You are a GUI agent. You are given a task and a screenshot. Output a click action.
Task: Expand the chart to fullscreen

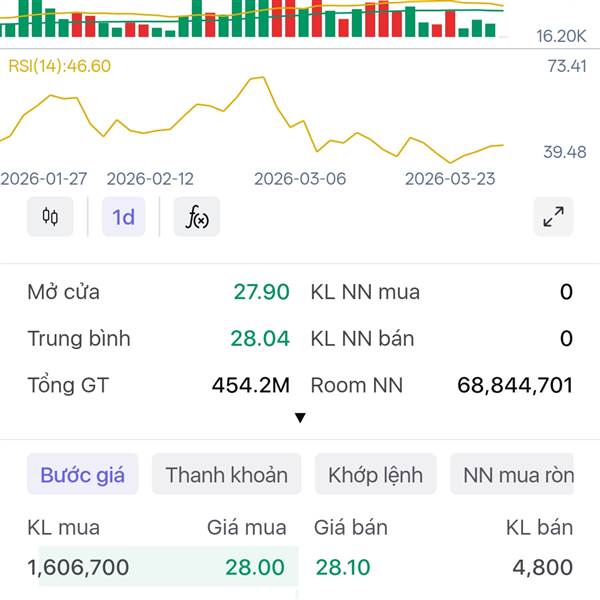point(553,217)
